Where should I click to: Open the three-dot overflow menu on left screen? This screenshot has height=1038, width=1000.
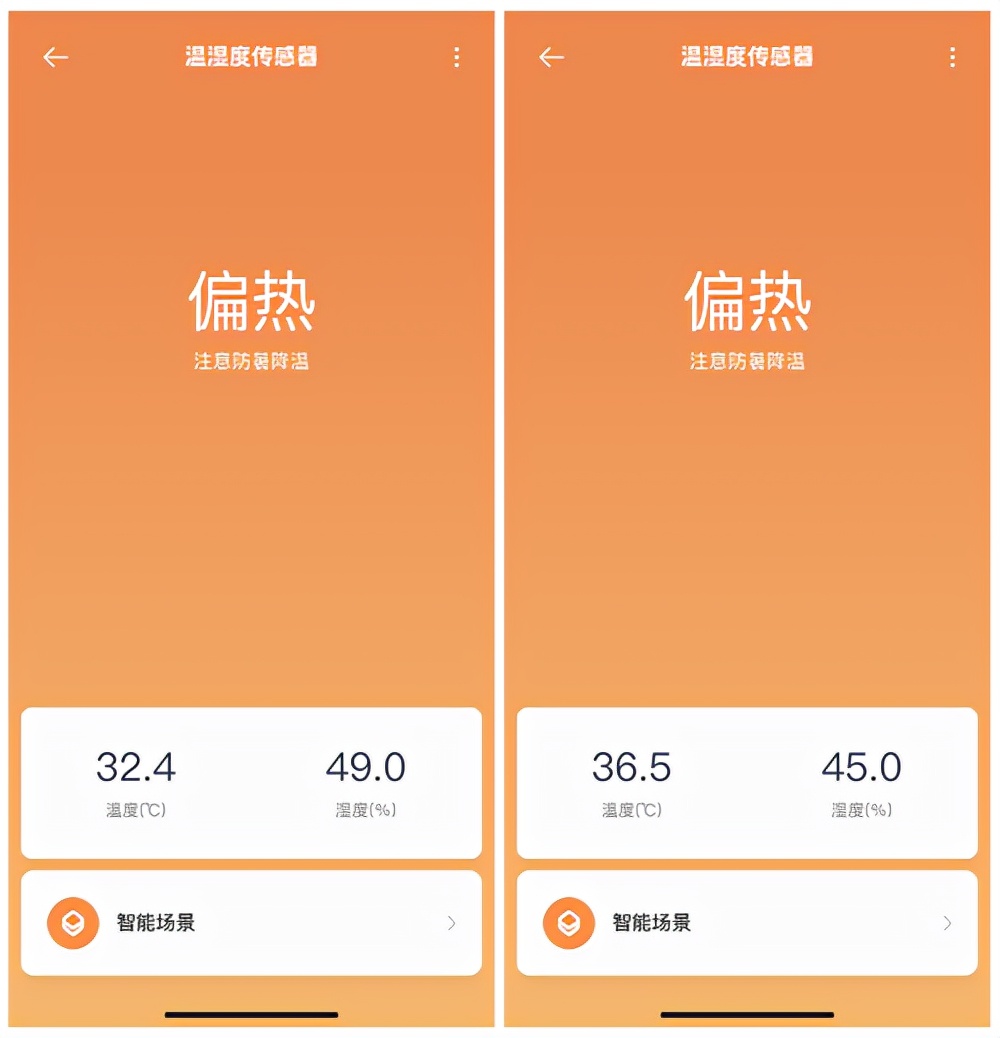tap(456, 57)
